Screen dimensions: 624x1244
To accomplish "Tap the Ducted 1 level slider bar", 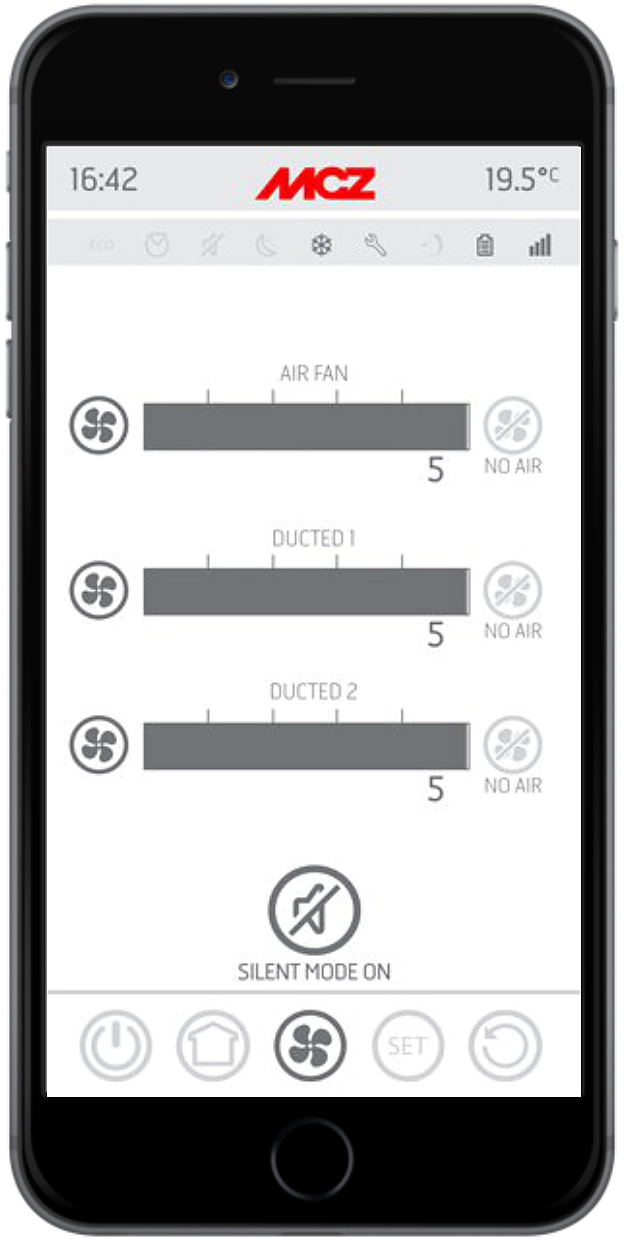I will pos(306,592).
